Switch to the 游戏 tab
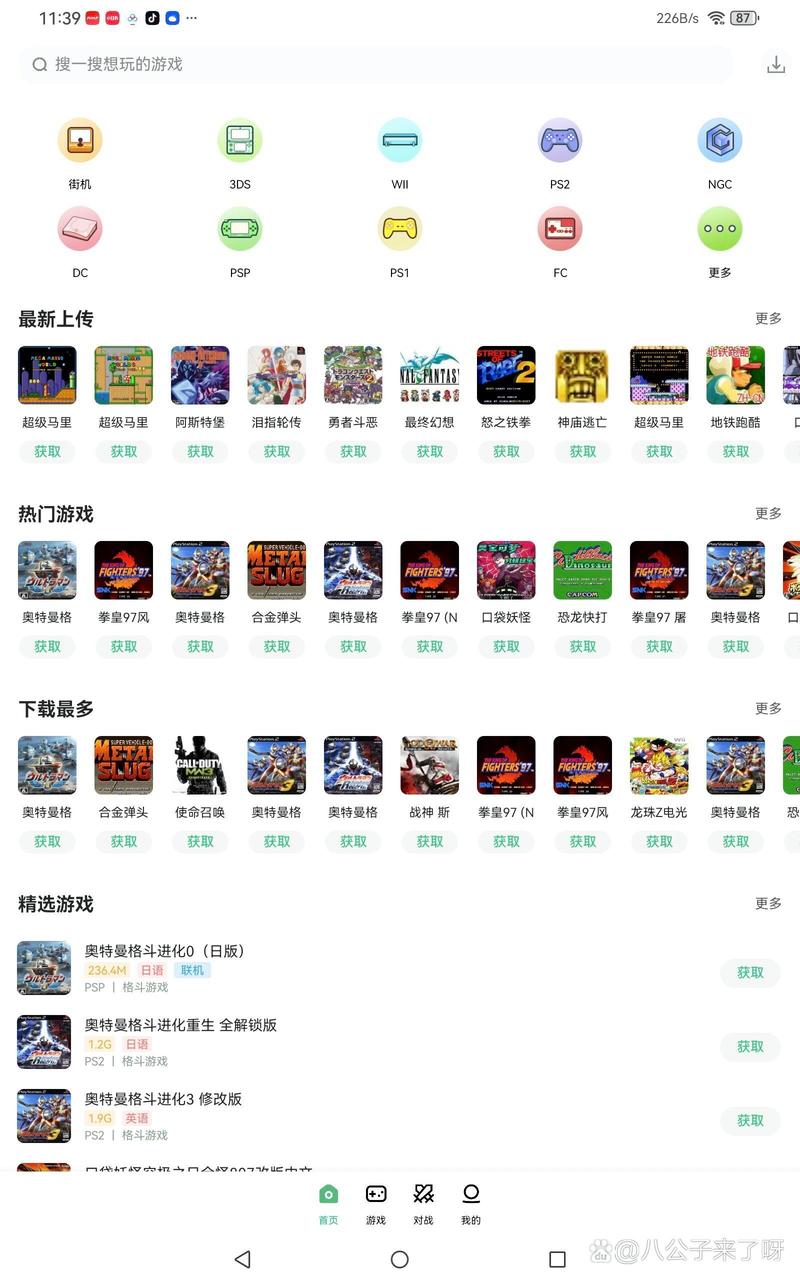800x1280 pixels. pos(376,1203)
